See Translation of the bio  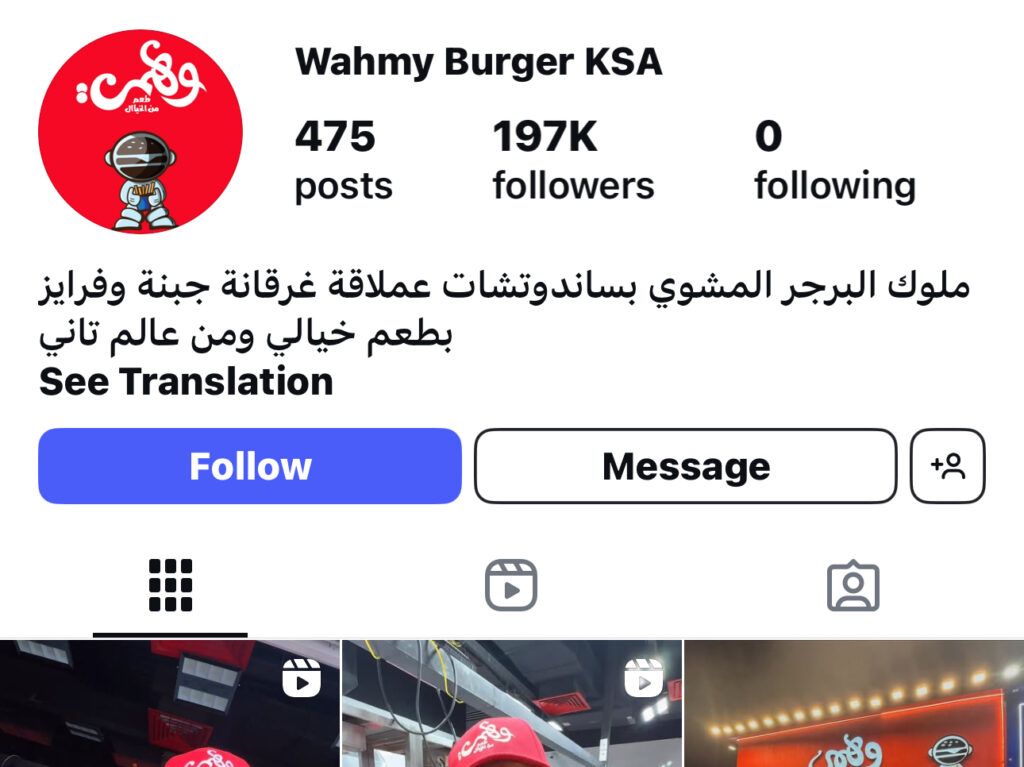(186, 382)
